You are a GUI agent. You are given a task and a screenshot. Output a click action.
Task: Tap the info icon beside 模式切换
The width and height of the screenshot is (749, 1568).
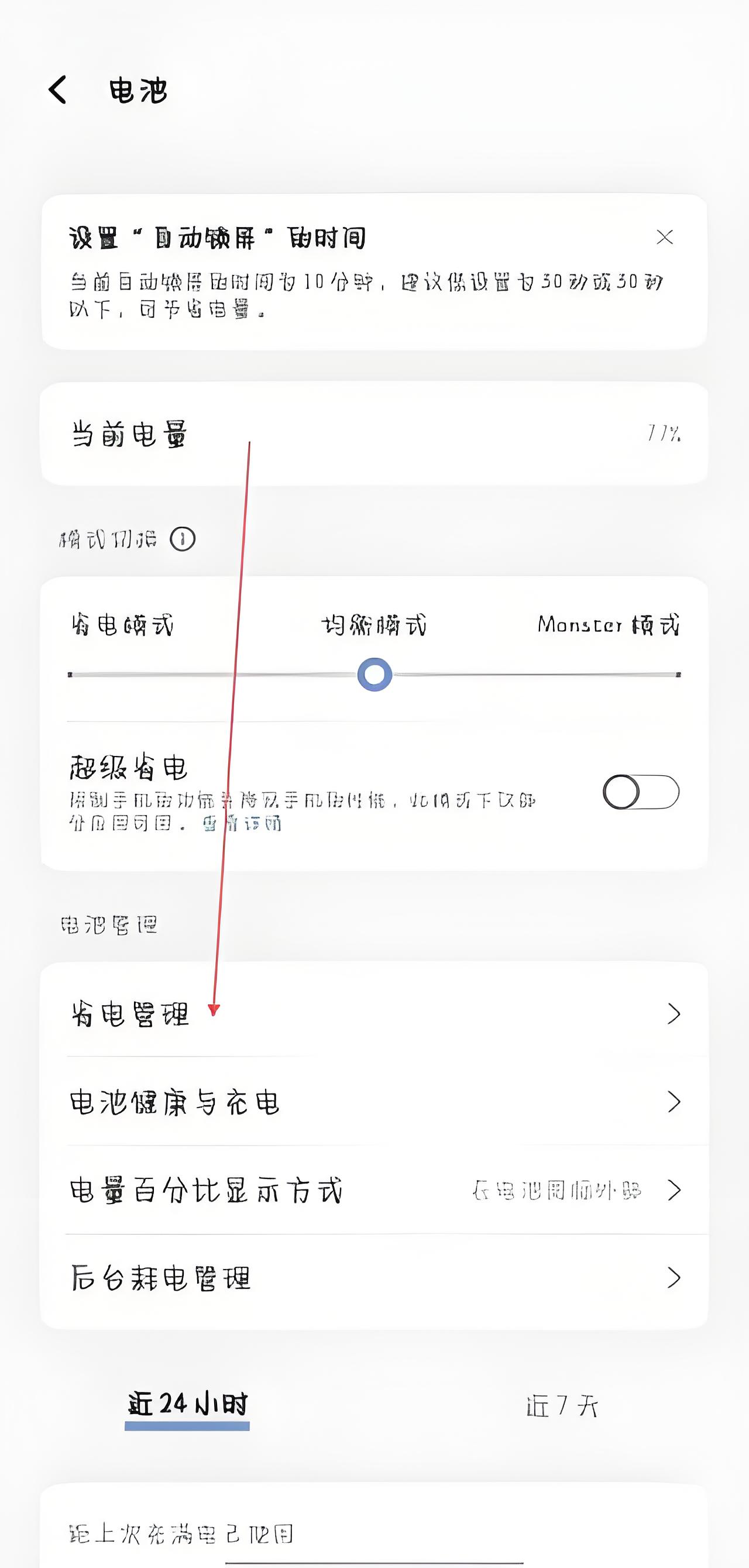point(183,539)
